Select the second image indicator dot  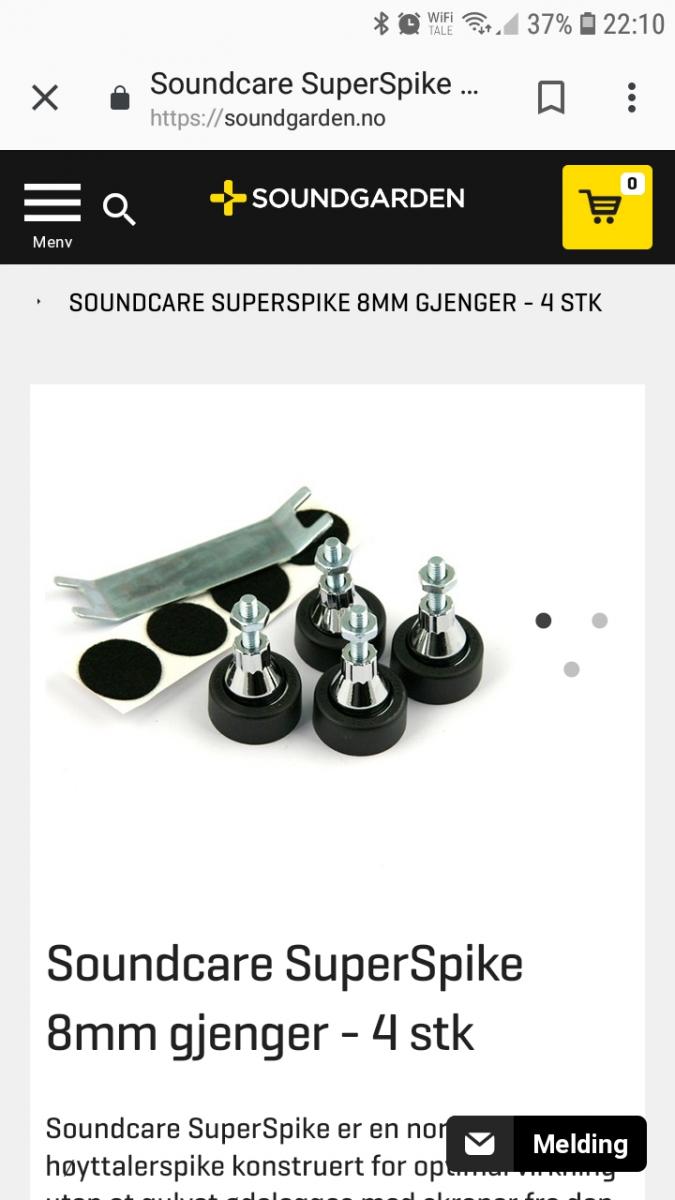coord(599,621)
